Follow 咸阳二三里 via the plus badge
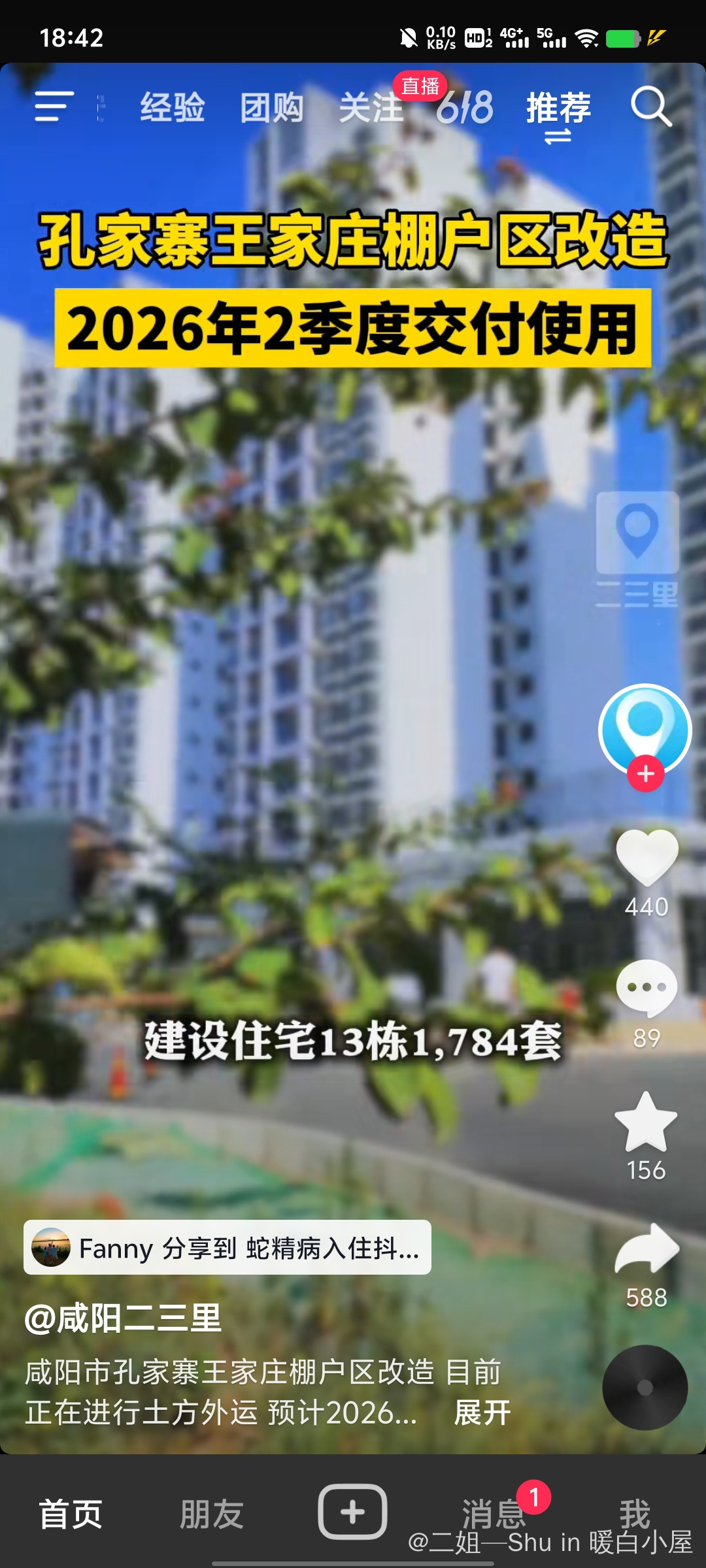 645,774
